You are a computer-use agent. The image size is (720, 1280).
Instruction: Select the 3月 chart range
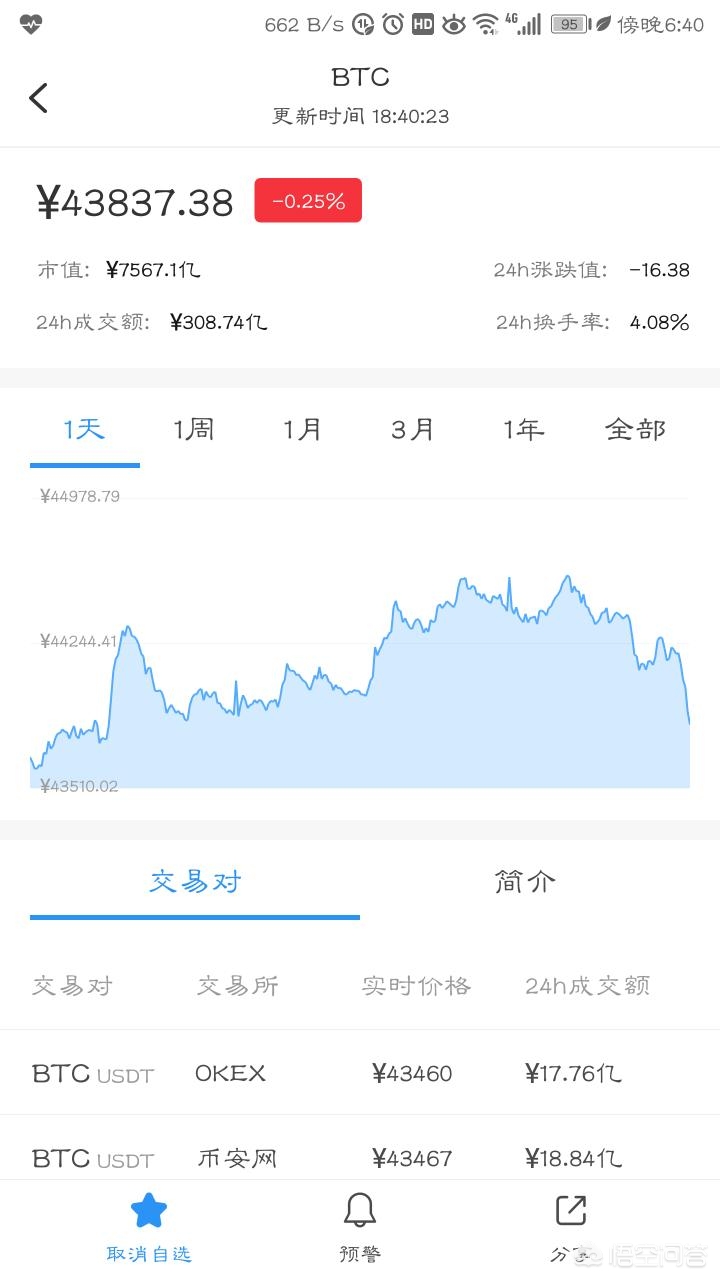pyautogui.click(x=413, y=430)
